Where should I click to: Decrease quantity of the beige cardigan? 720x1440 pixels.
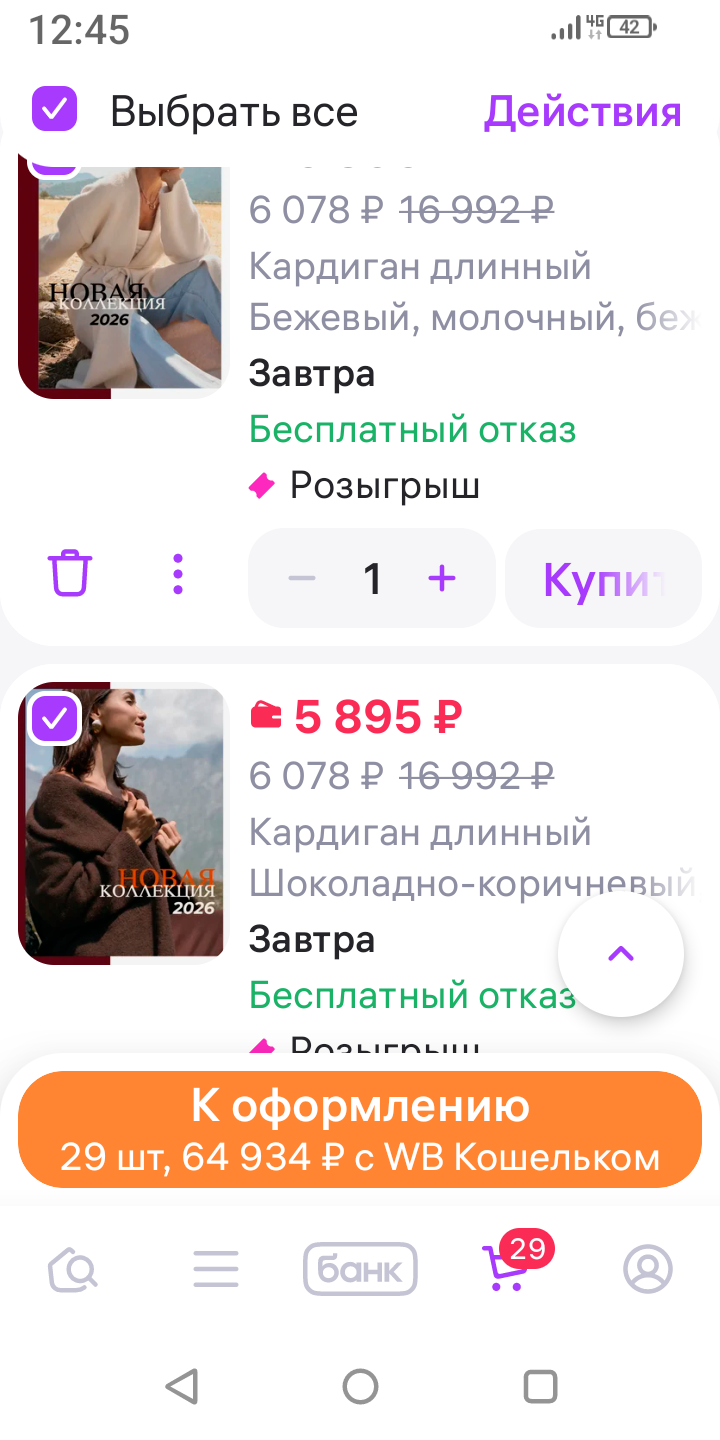coord(302,578)
